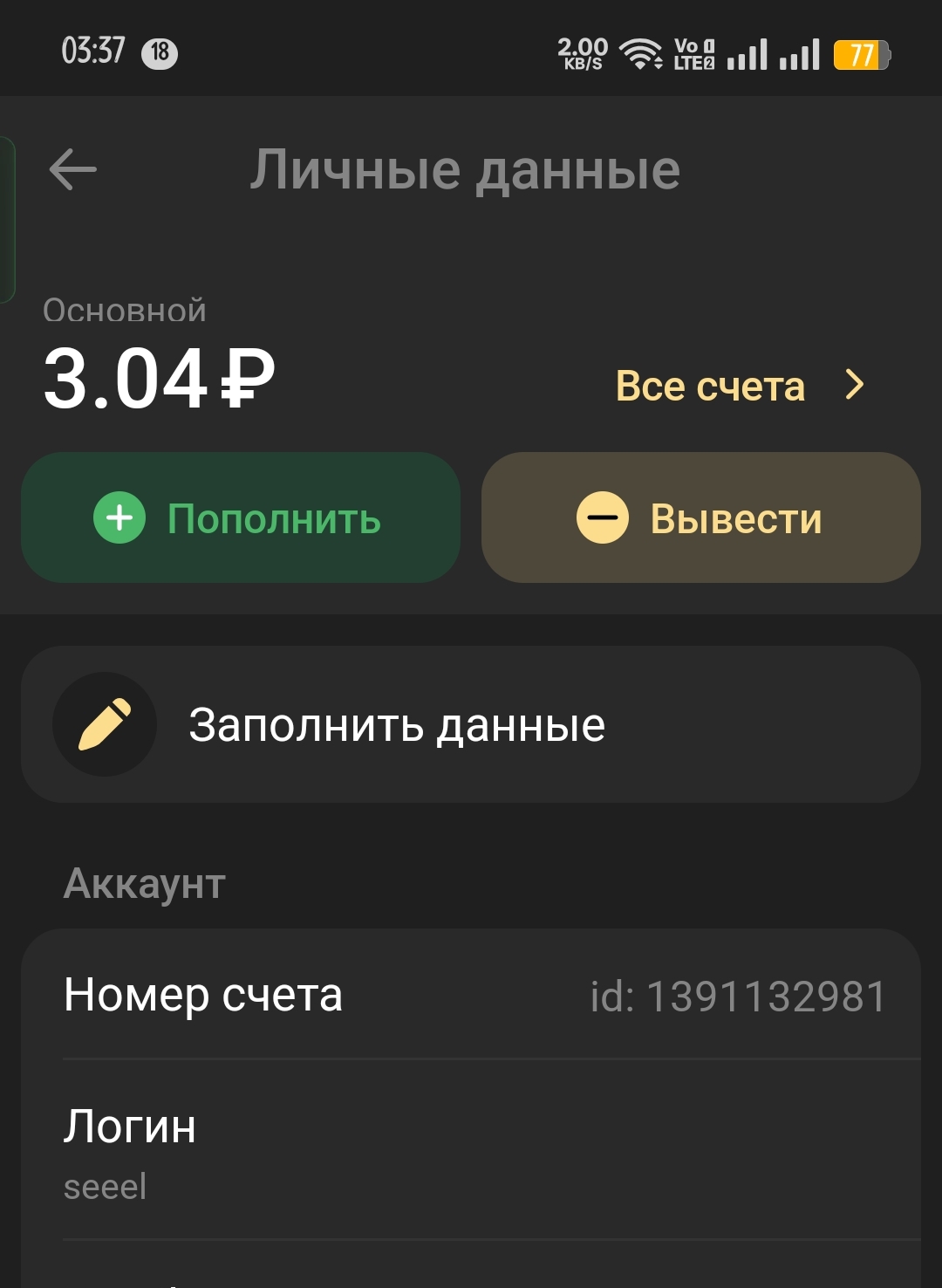Select the Номер счета account row
This screenshot has width=942, height=1288.
pyautogui.click(x=471, y=995)
